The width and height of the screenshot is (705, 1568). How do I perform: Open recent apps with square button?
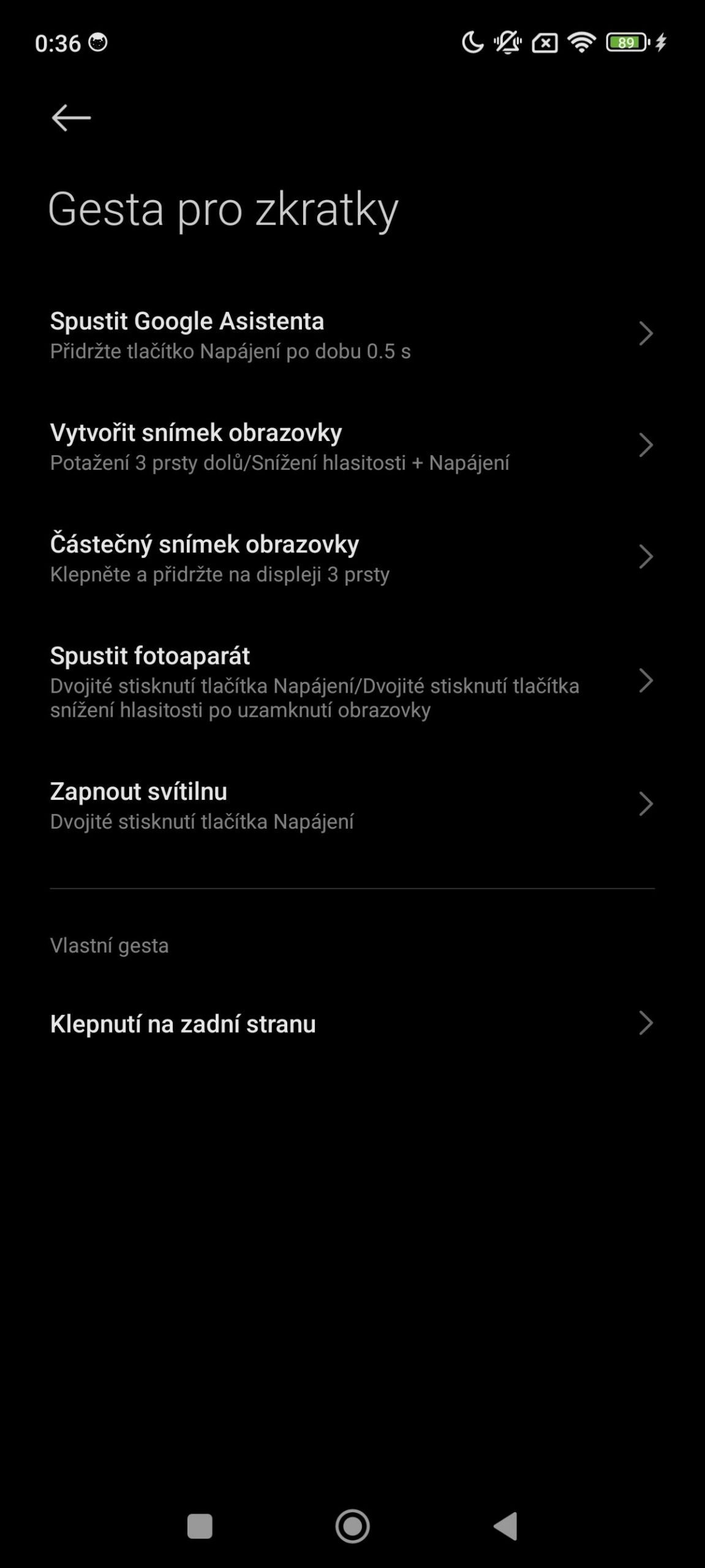pyautogui.click(x=200, y=1526)
